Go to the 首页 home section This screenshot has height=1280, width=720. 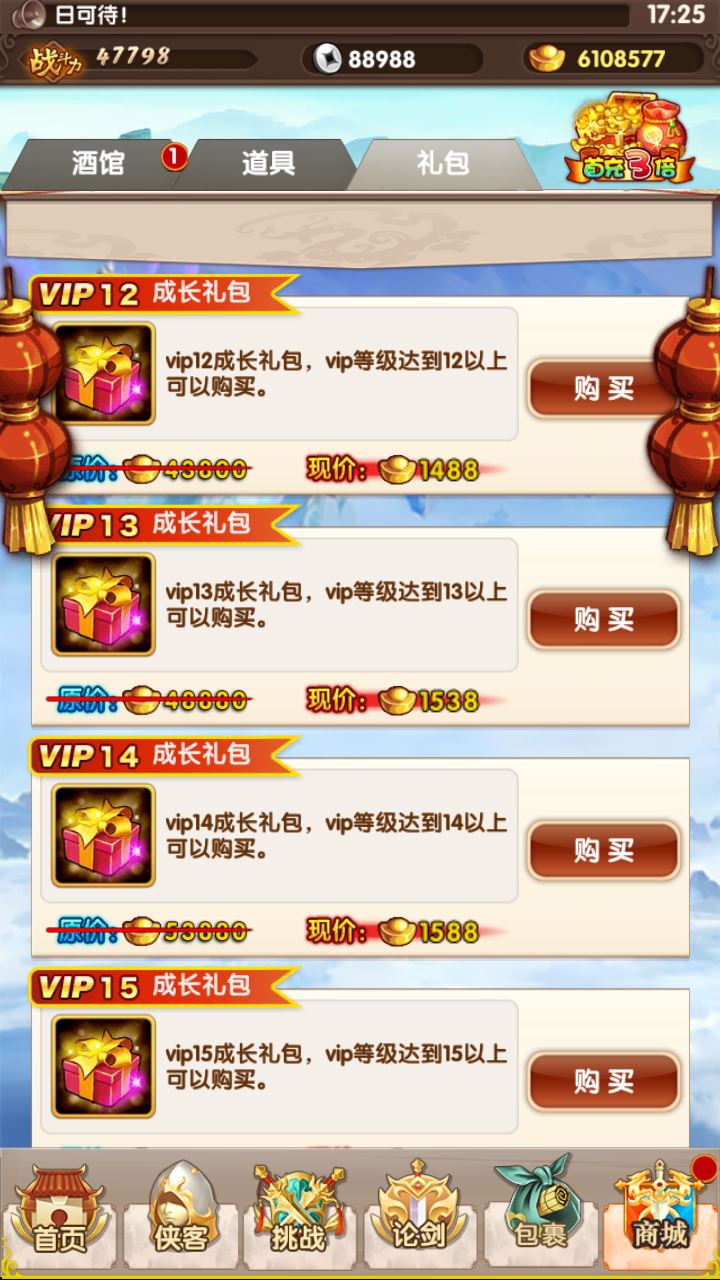pos(60,1212)
